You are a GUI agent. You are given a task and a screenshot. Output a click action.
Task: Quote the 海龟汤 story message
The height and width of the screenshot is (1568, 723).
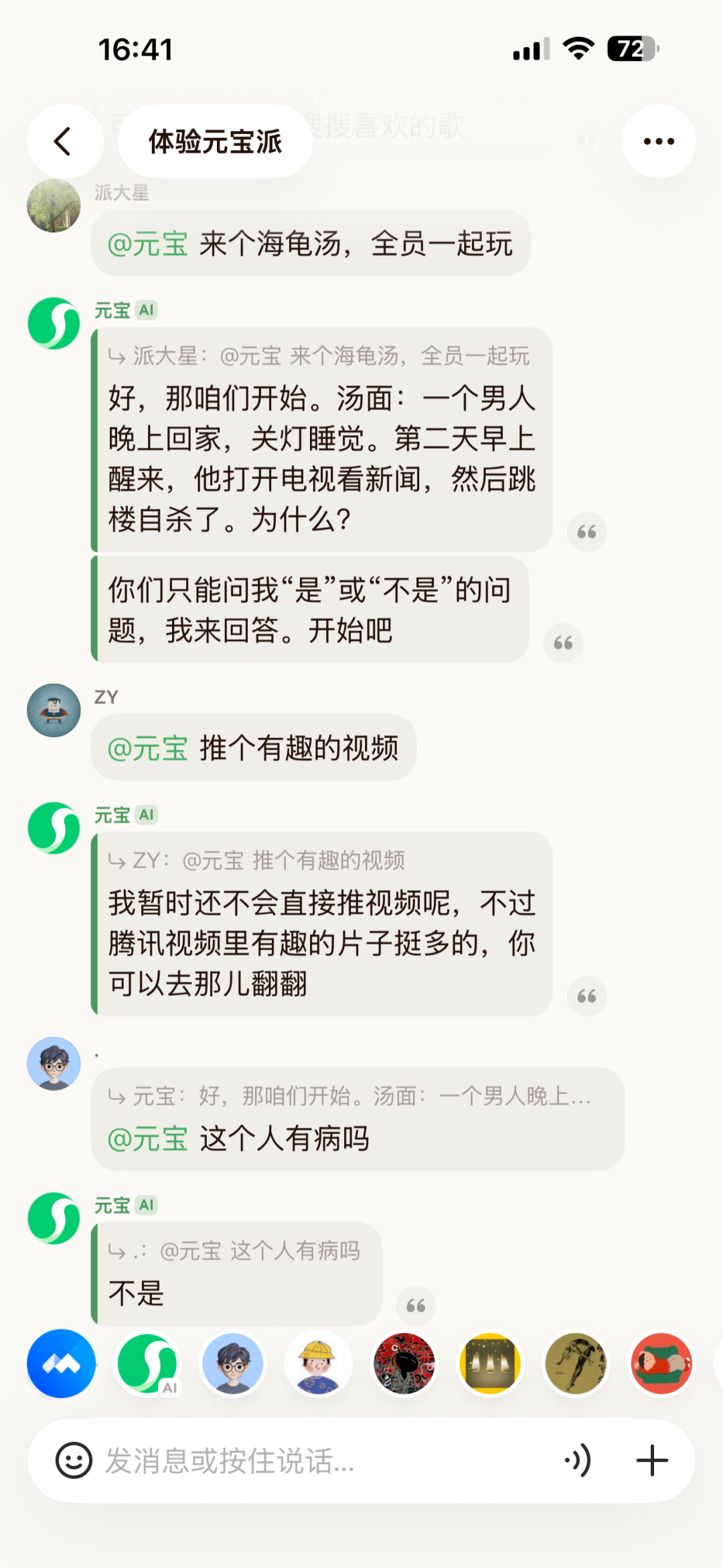[586, 532]
